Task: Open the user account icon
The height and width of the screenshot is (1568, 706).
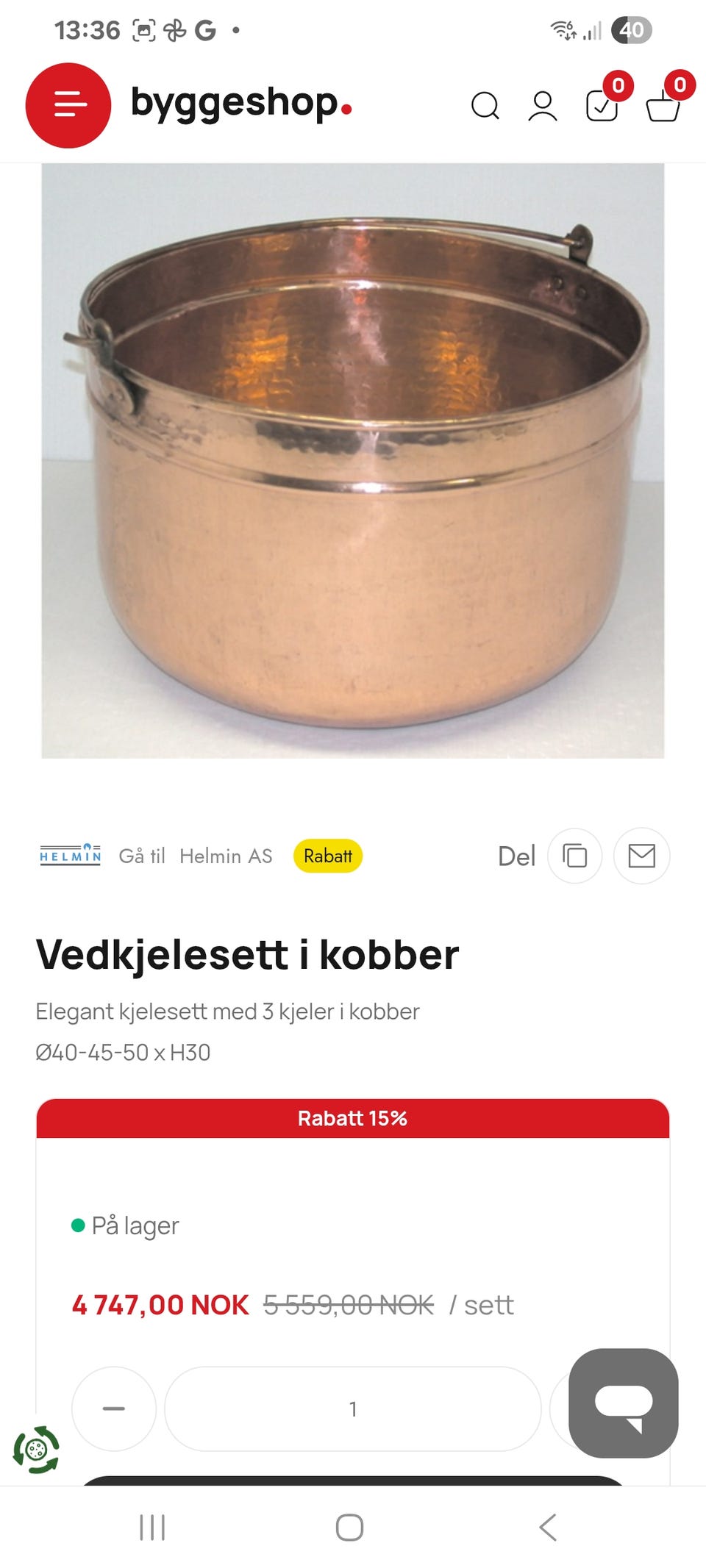Action: 543,107
